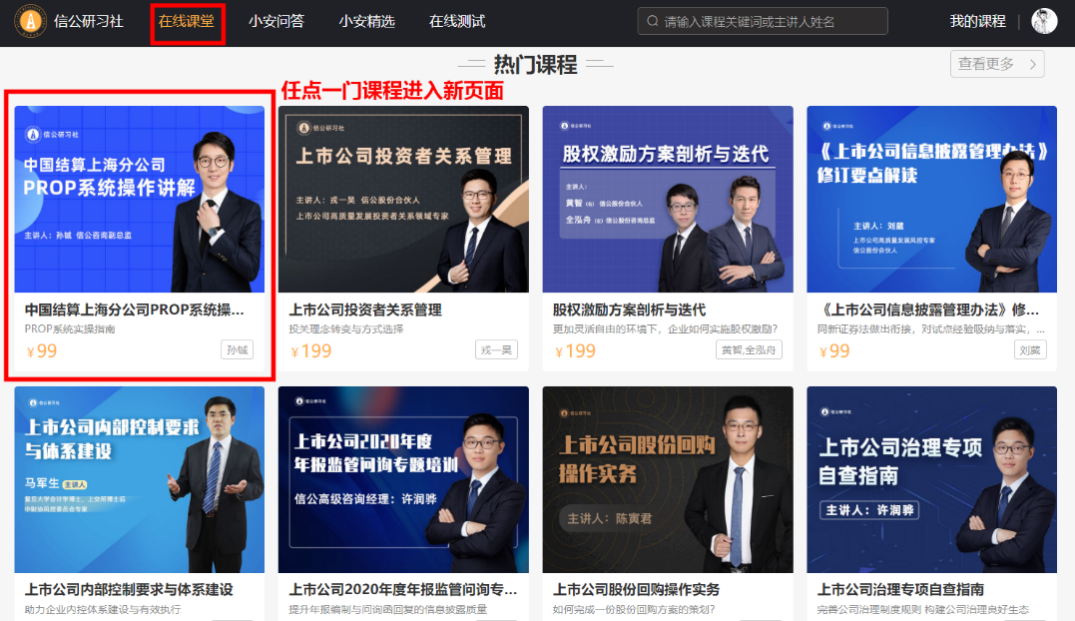Go to the 小安精选 tab

click(366, 21)
